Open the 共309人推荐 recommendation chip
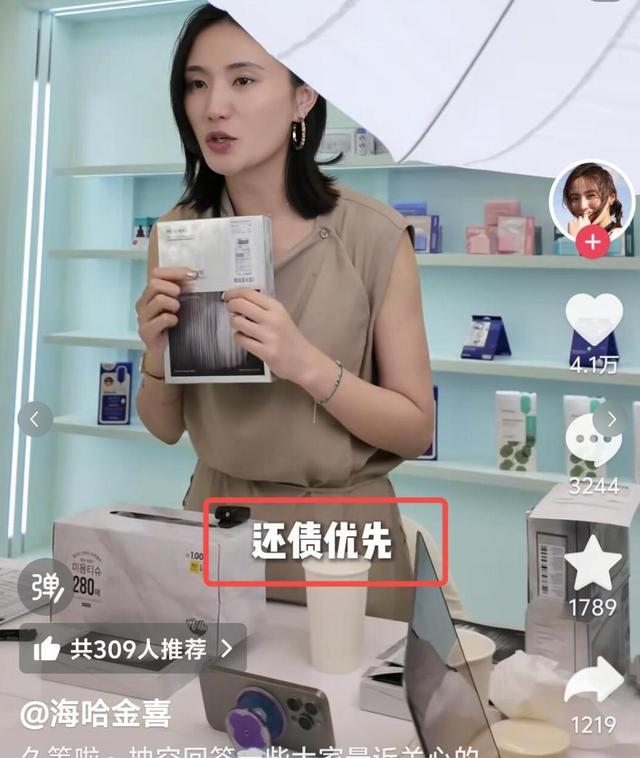Image resolution: width=640 pixels, height=758 pixels. point(133,649)
